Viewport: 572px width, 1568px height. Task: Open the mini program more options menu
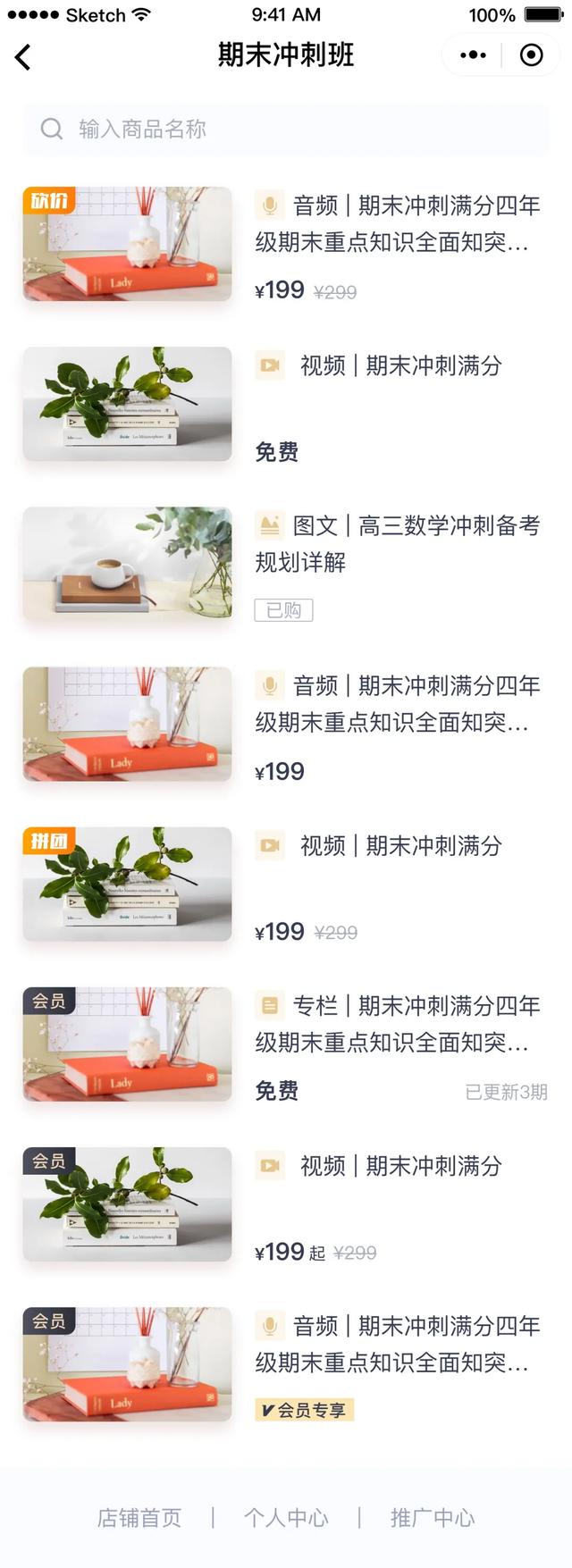coord(473,55)
